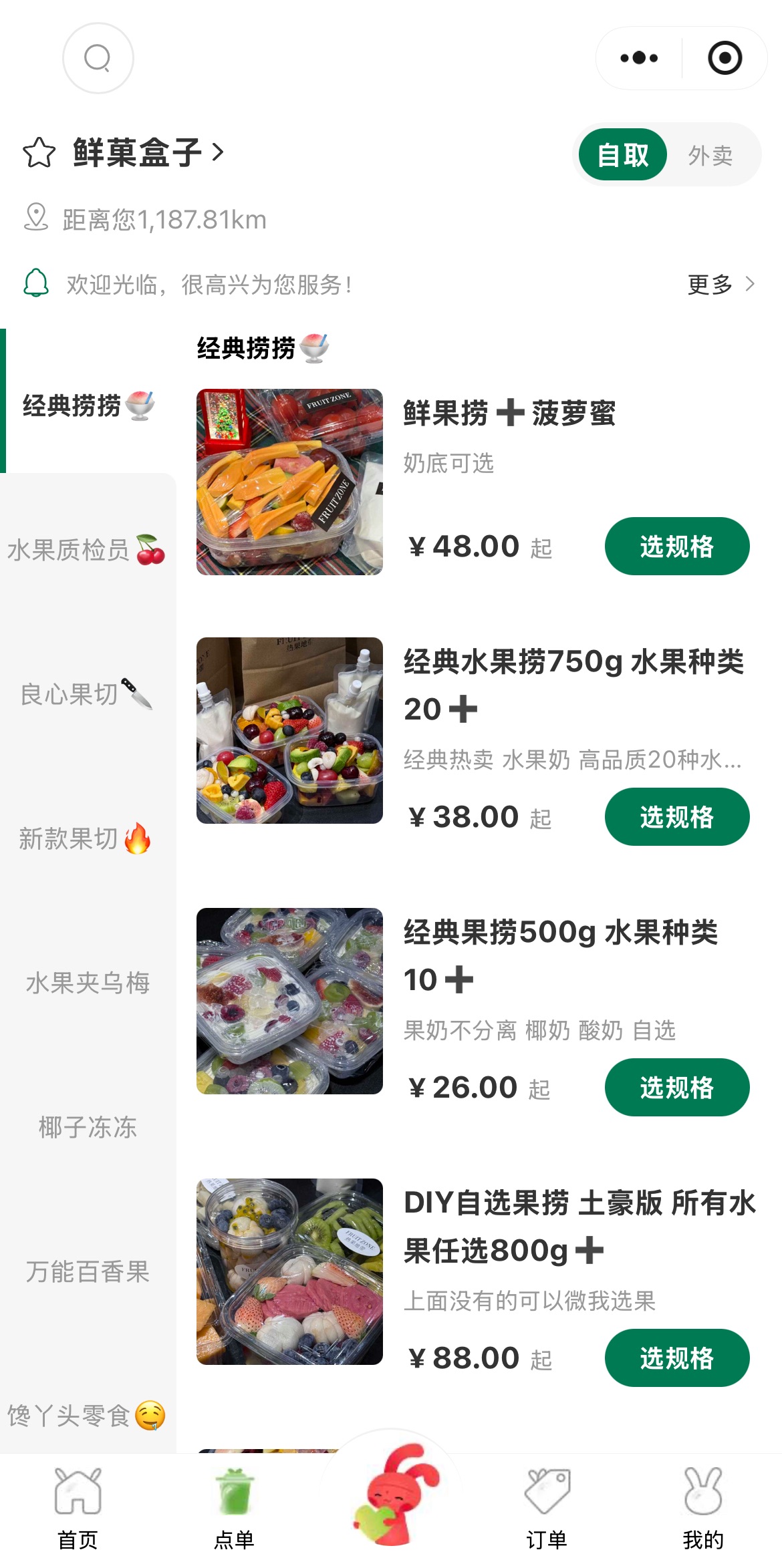This screenshot has width=782, height=1568.
Task: Choose specs for 经典果捞500g
Action: 677,1088
